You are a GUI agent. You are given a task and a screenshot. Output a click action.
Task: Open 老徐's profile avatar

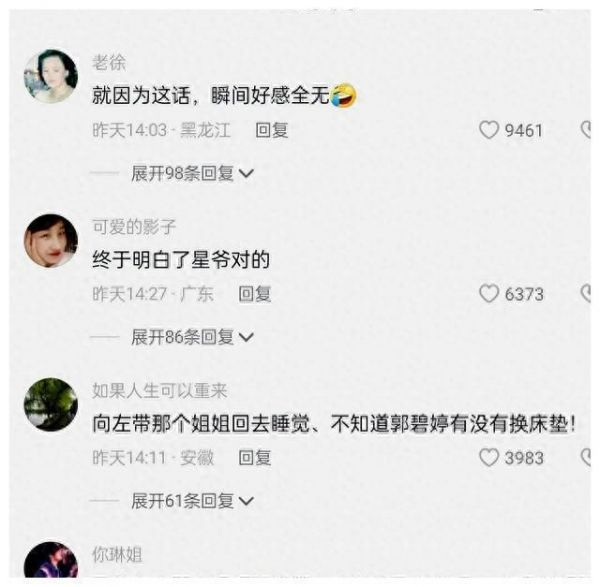51,76
